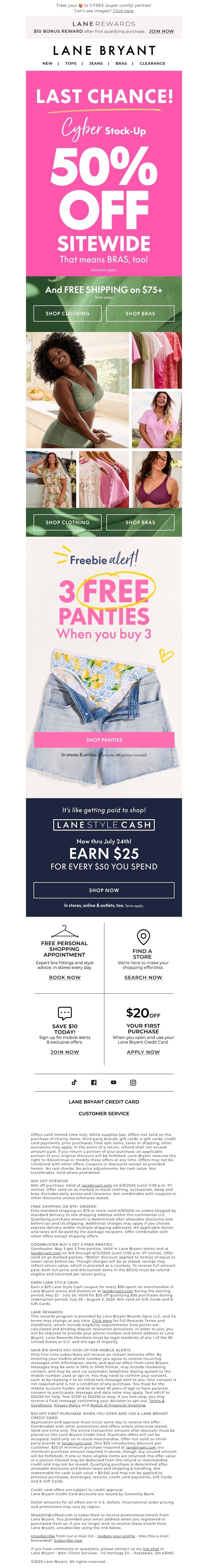Visit the Facebook page icon
This screenshot has height=1568, width=208.
tap(94, 1082)
